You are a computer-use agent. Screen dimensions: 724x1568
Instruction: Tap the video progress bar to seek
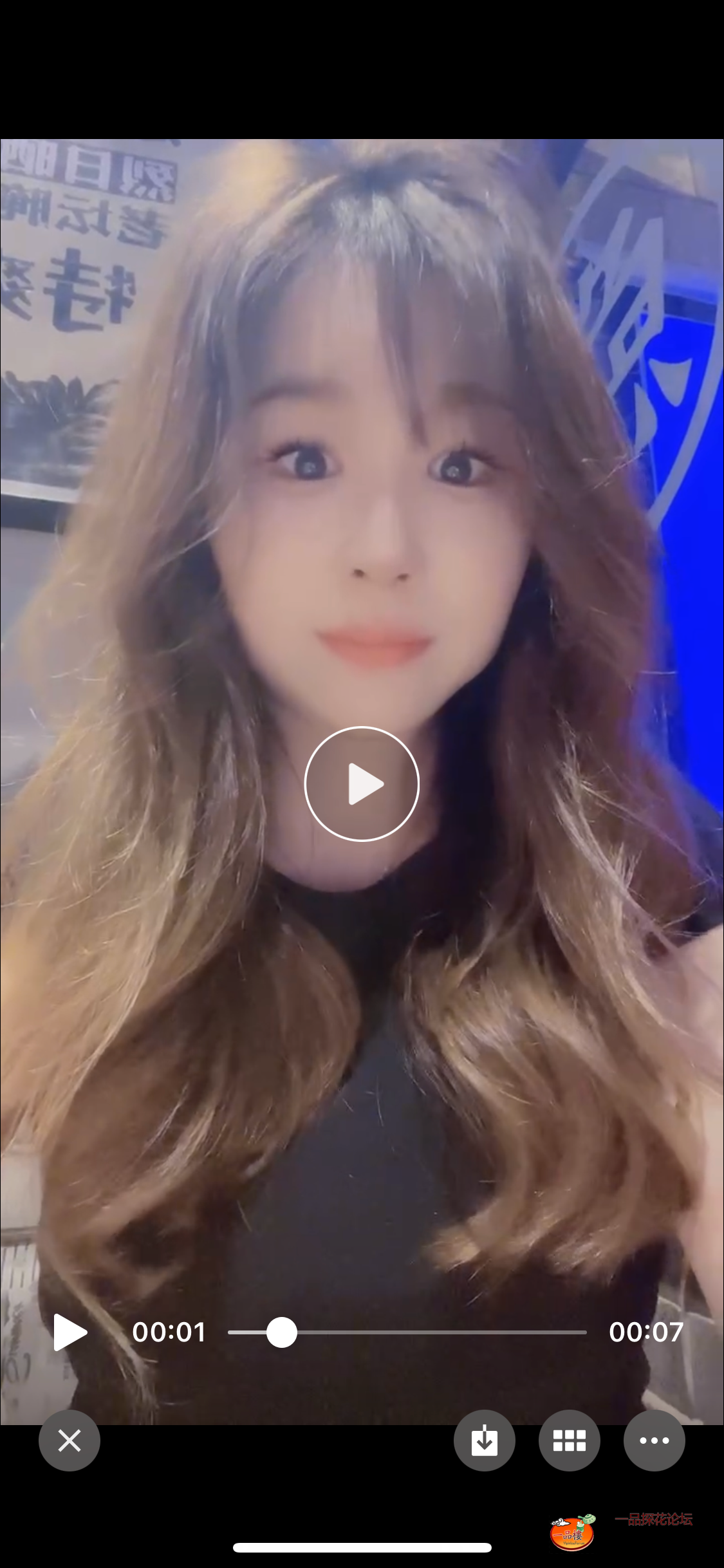point(407,1332)
